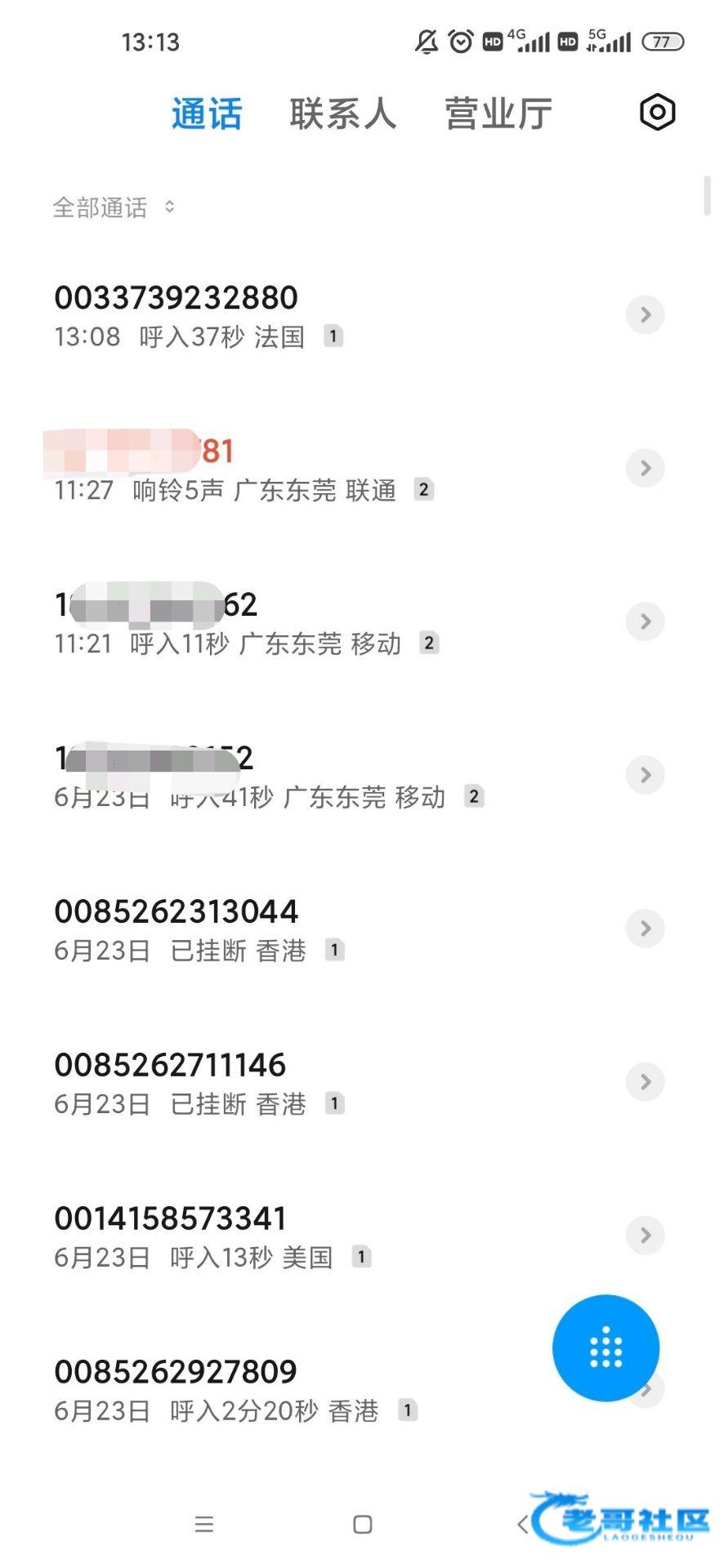Call back 0085262927809 from 香港
Viewport: 724px width, 1568px height.
(x=278, y=1390)
